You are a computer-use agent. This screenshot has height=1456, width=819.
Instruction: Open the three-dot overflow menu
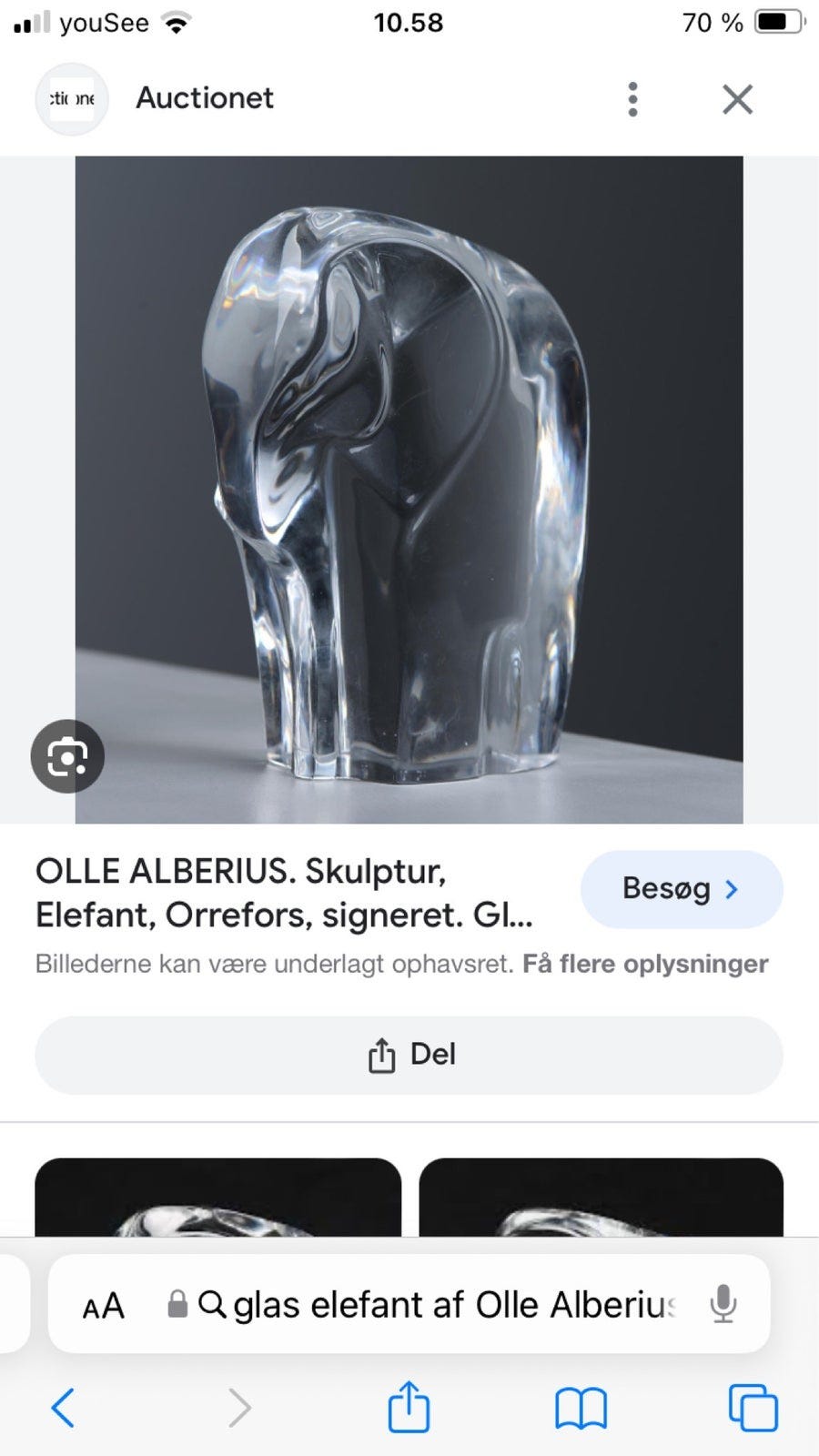632,100
